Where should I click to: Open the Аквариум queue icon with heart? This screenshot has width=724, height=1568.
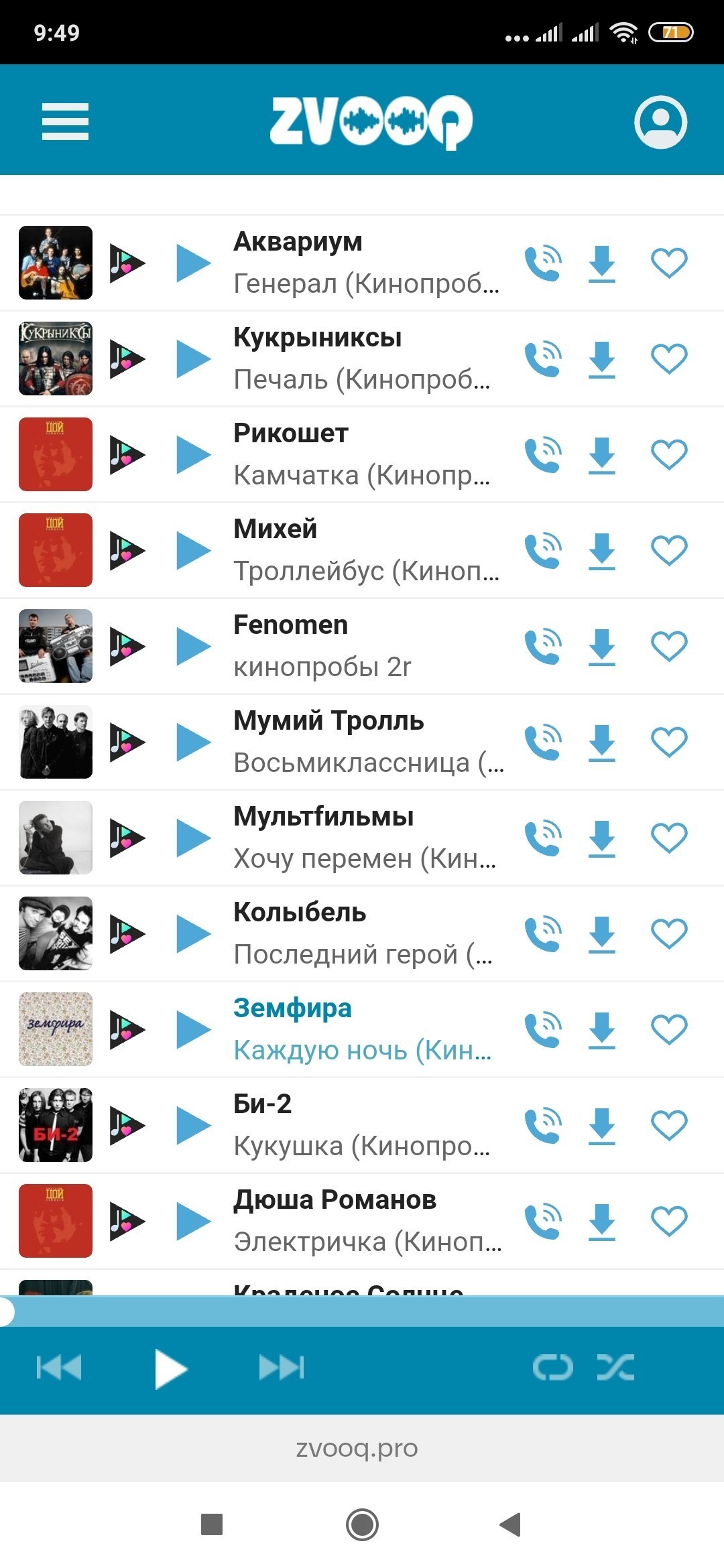point(127,263)
